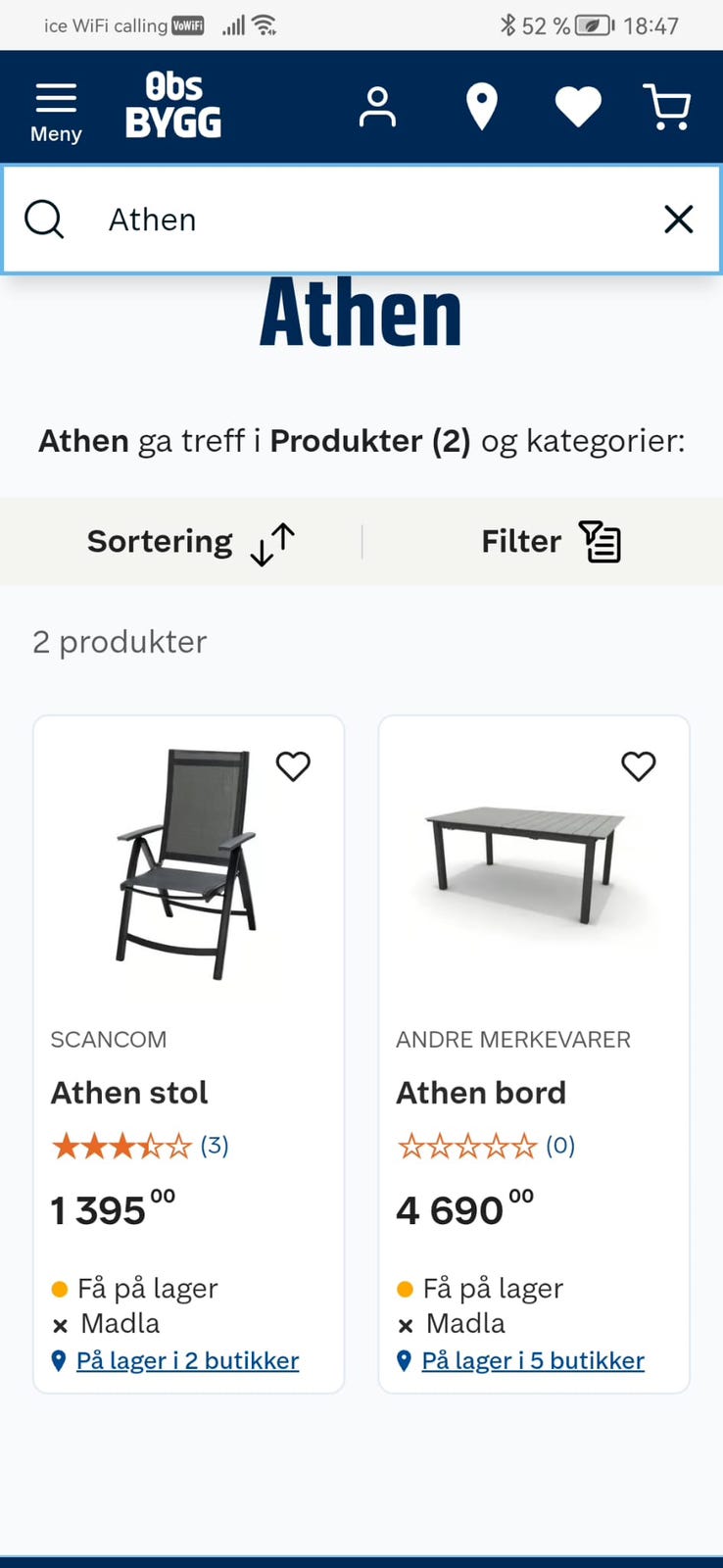
Task: Open the favorites heart in the top bar
Action: 578,106
